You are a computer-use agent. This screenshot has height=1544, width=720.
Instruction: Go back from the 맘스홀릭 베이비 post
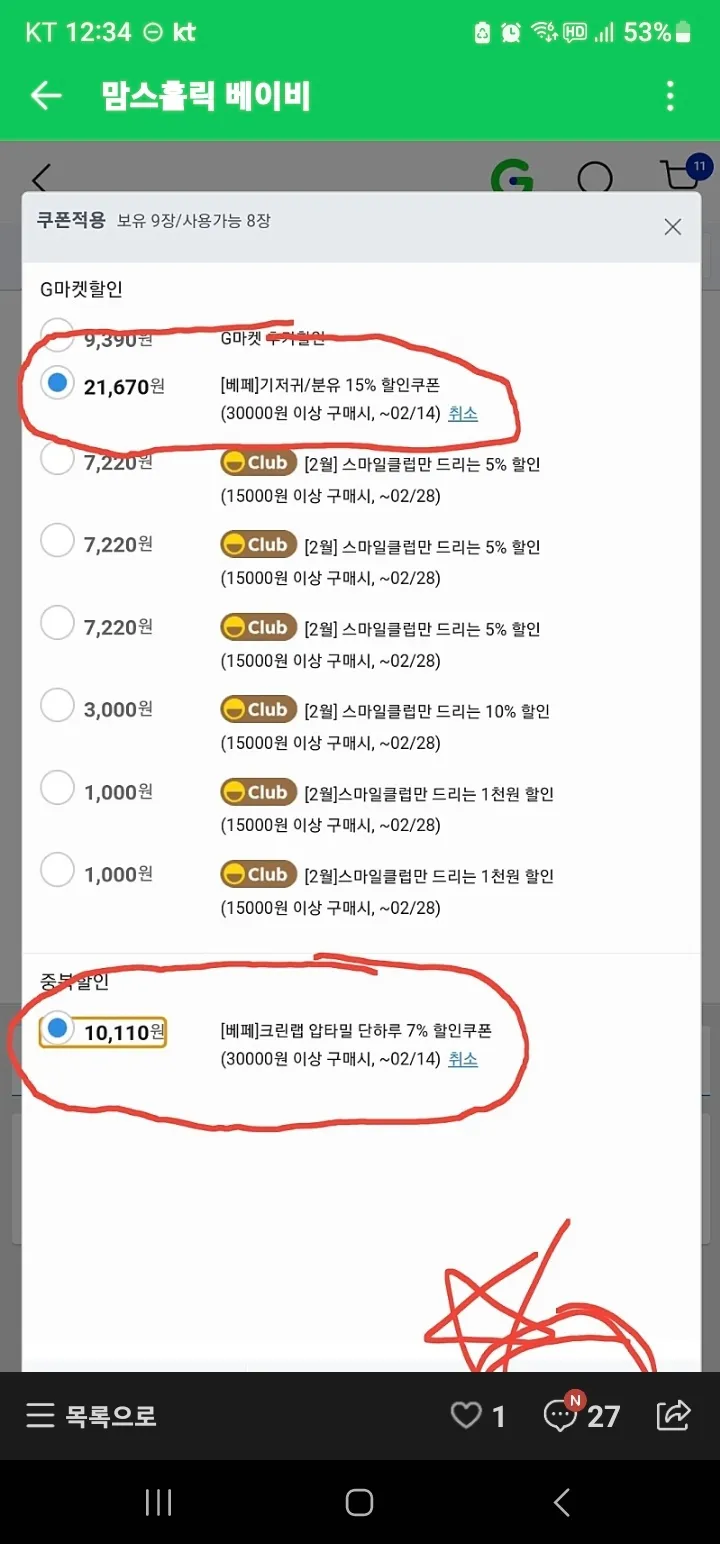coord(46,96)
